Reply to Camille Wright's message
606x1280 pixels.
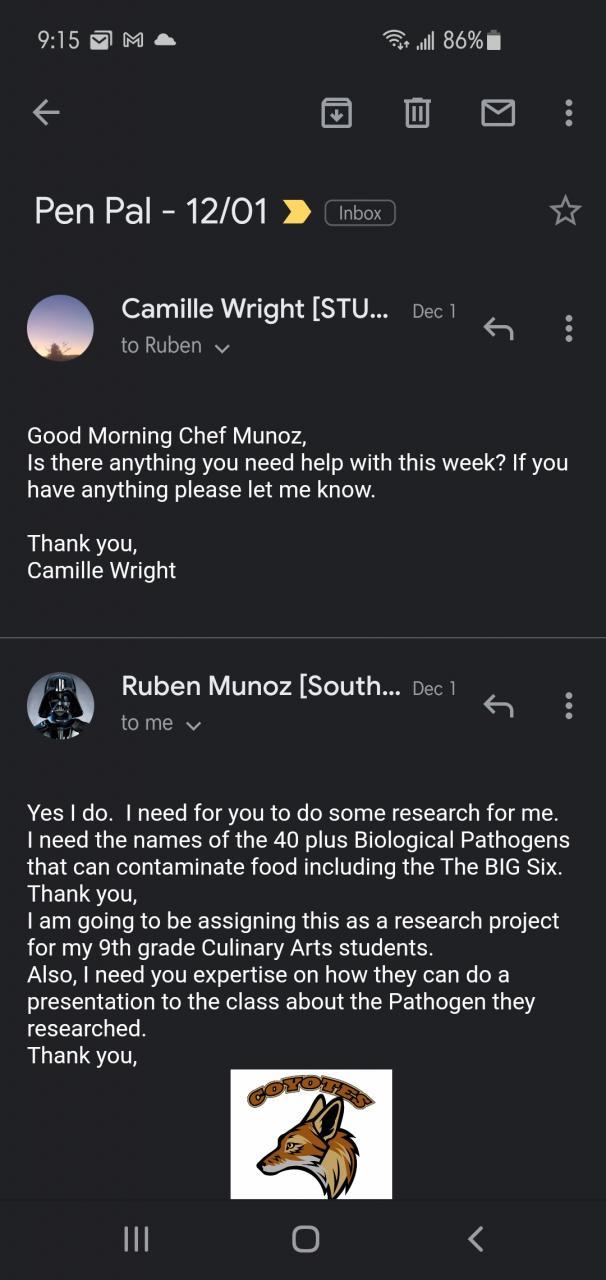pos(498,328)
